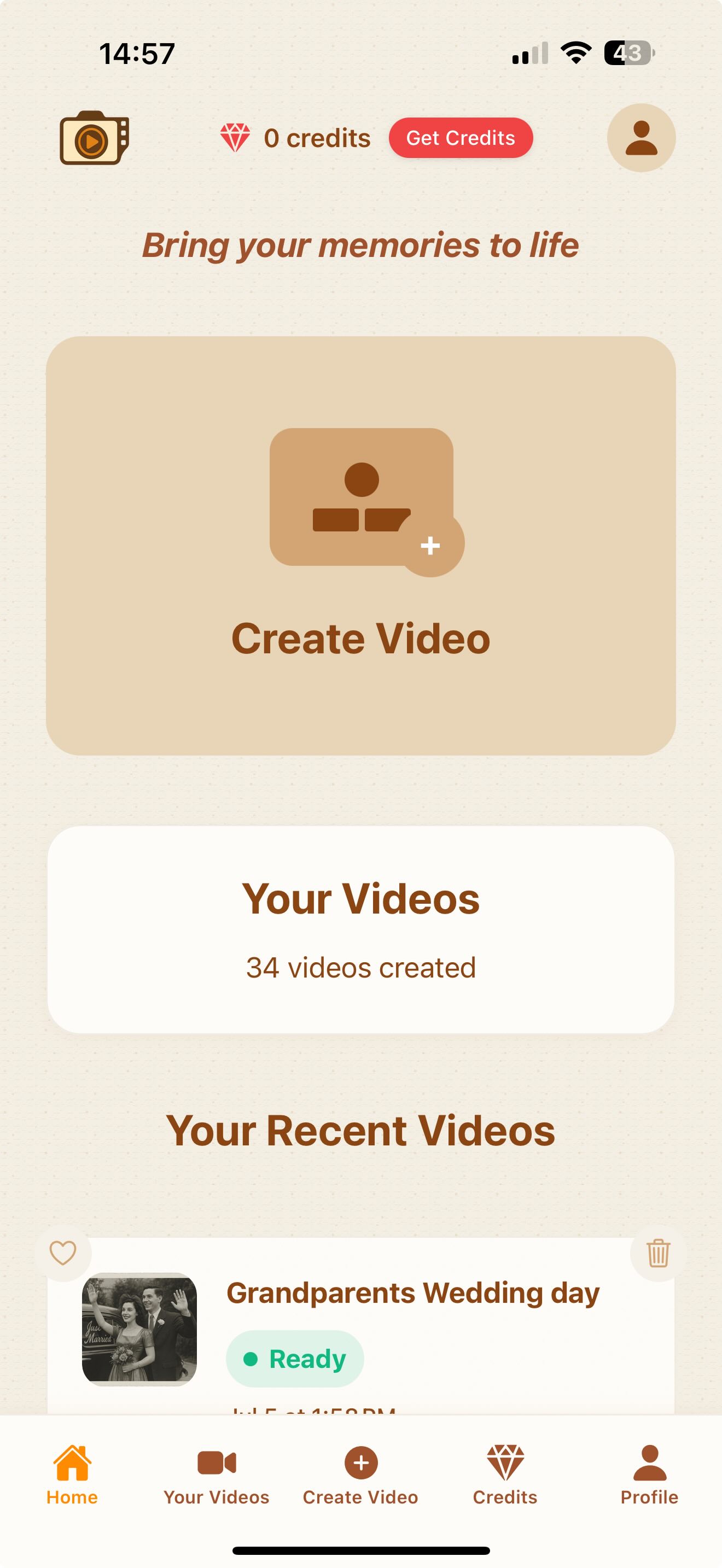Screen dimensions: 722x1568
Task: Tap the 0 credits label at top
Action: (317, 138)
